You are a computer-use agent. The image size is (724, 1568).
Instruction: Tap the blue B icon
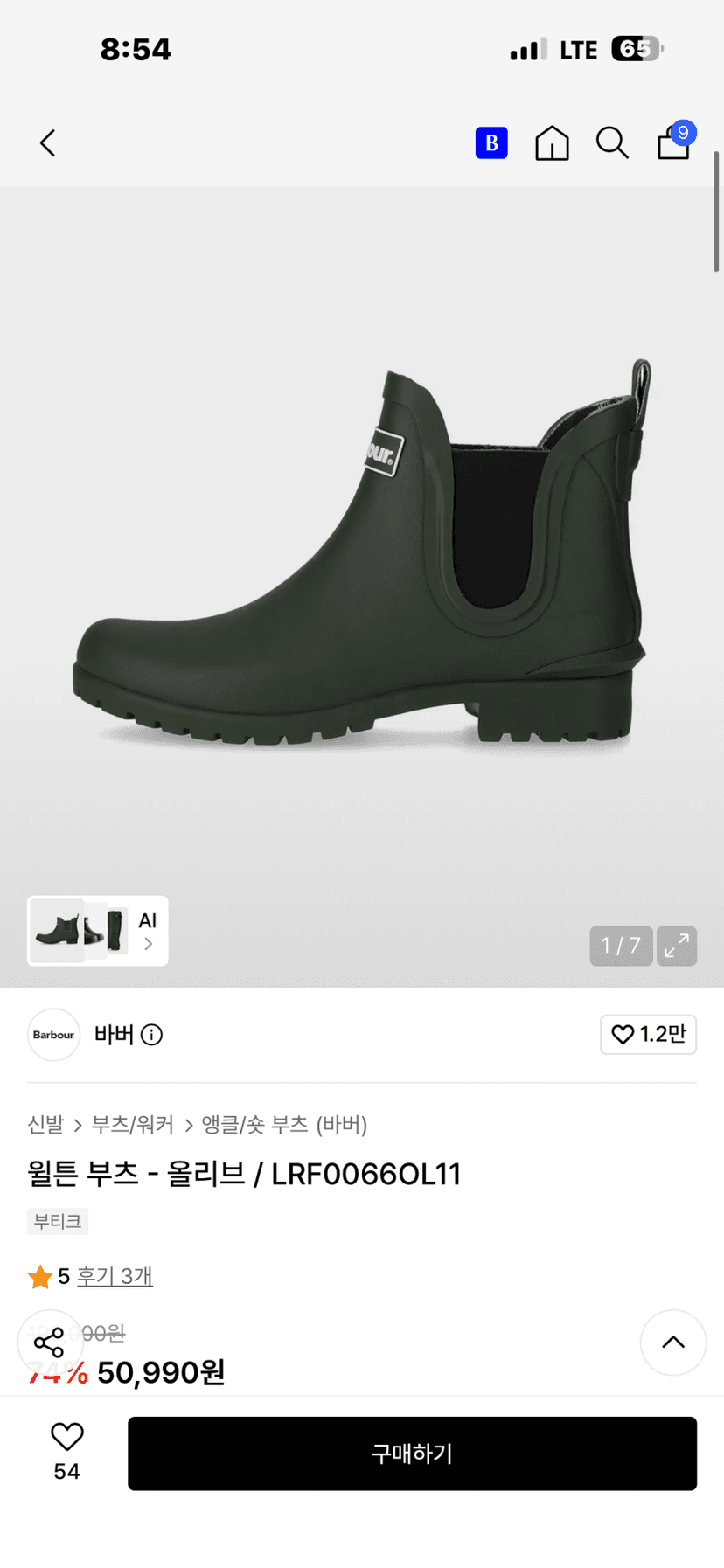tap(491, 142)
